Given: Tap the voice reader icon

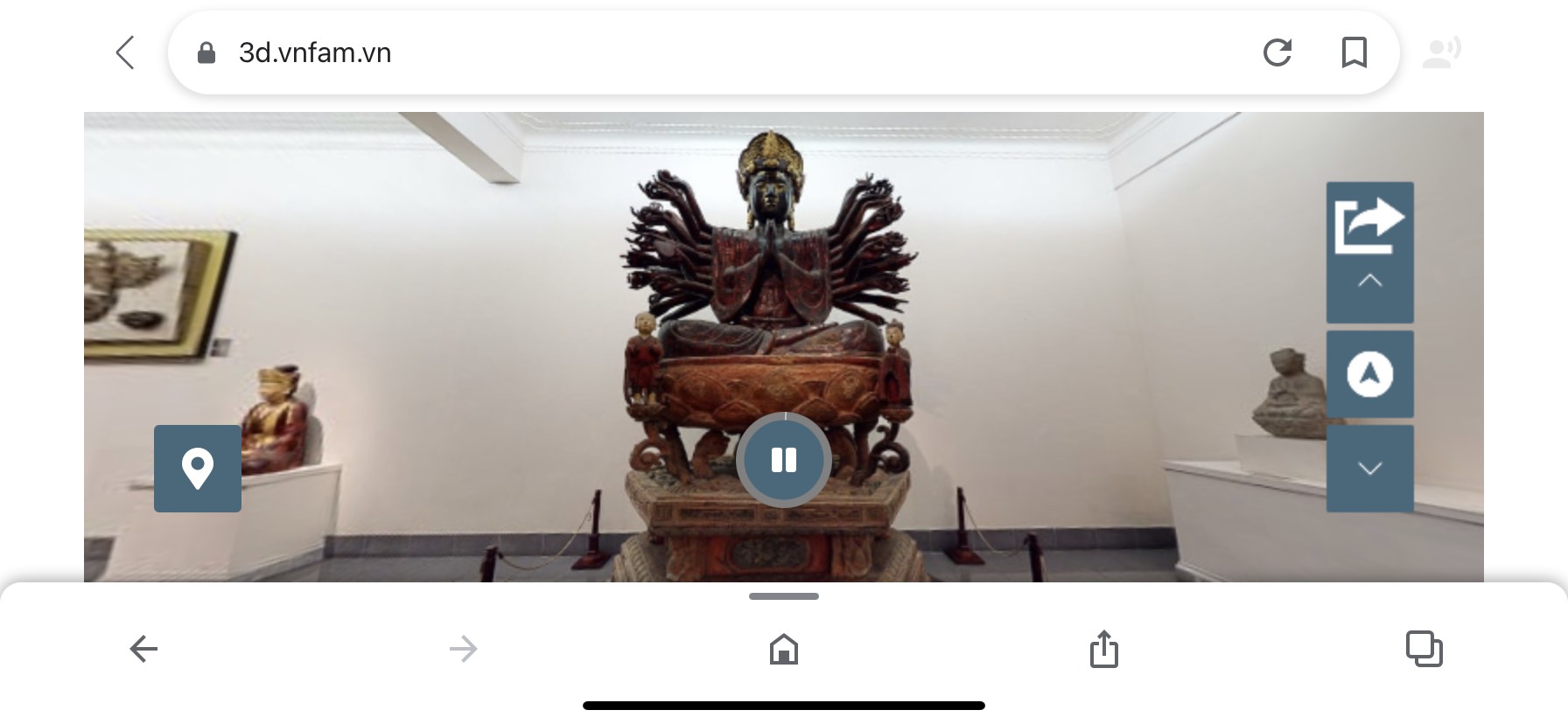Looking at the screenshot, I should [x=1441, y=52].
